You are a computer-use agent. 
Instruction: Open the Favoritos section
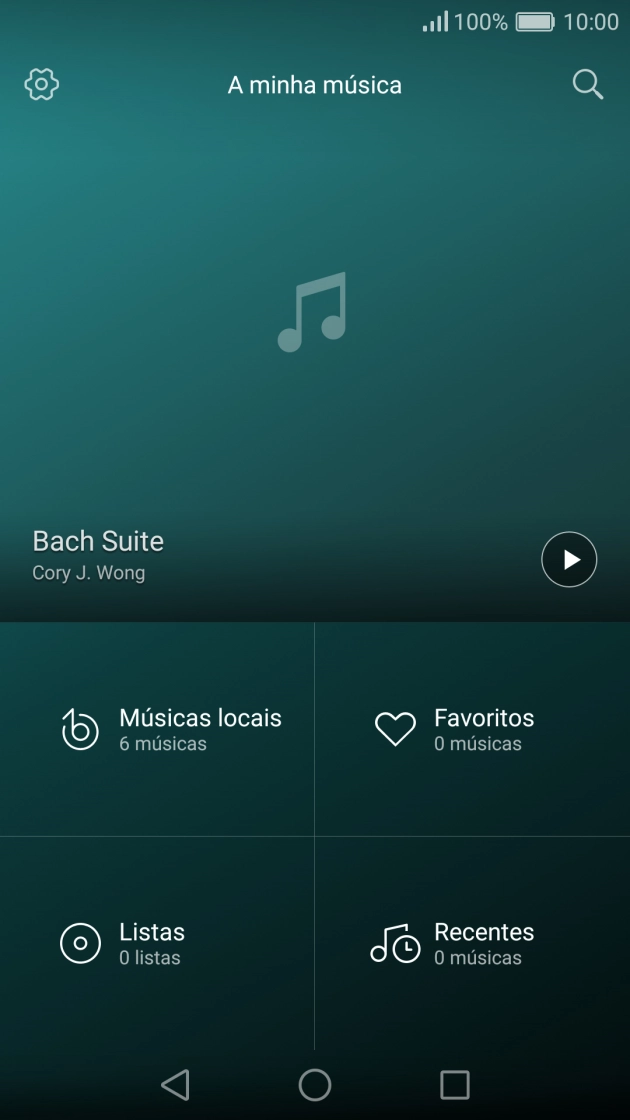pyautogui.click(x=472, y=730)
